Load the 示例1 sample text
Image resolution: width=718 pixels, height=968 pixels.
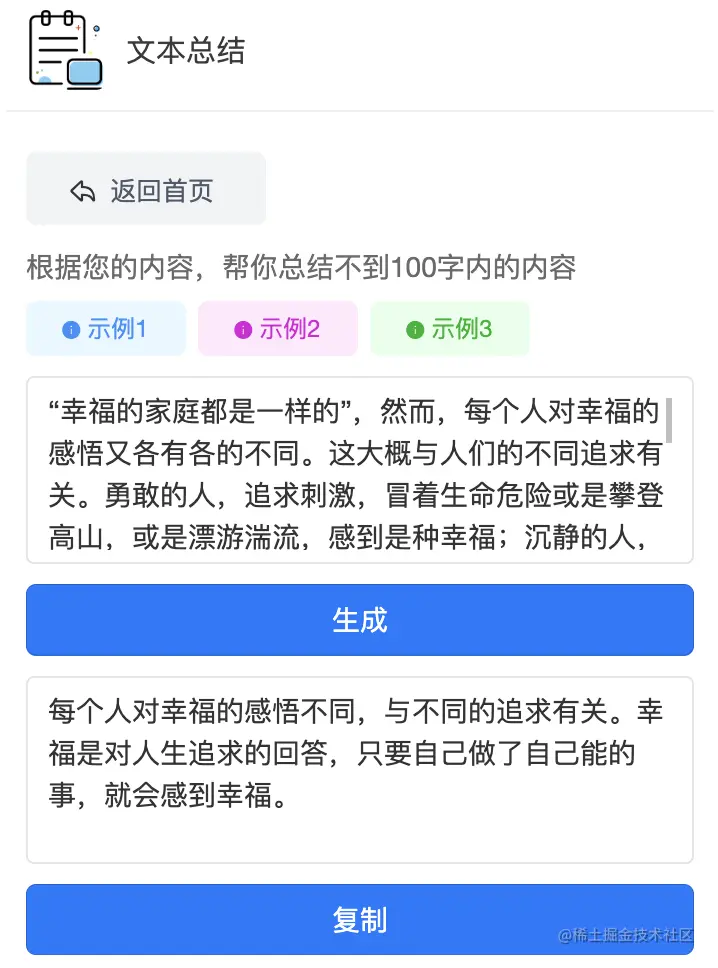coord(106,329)
